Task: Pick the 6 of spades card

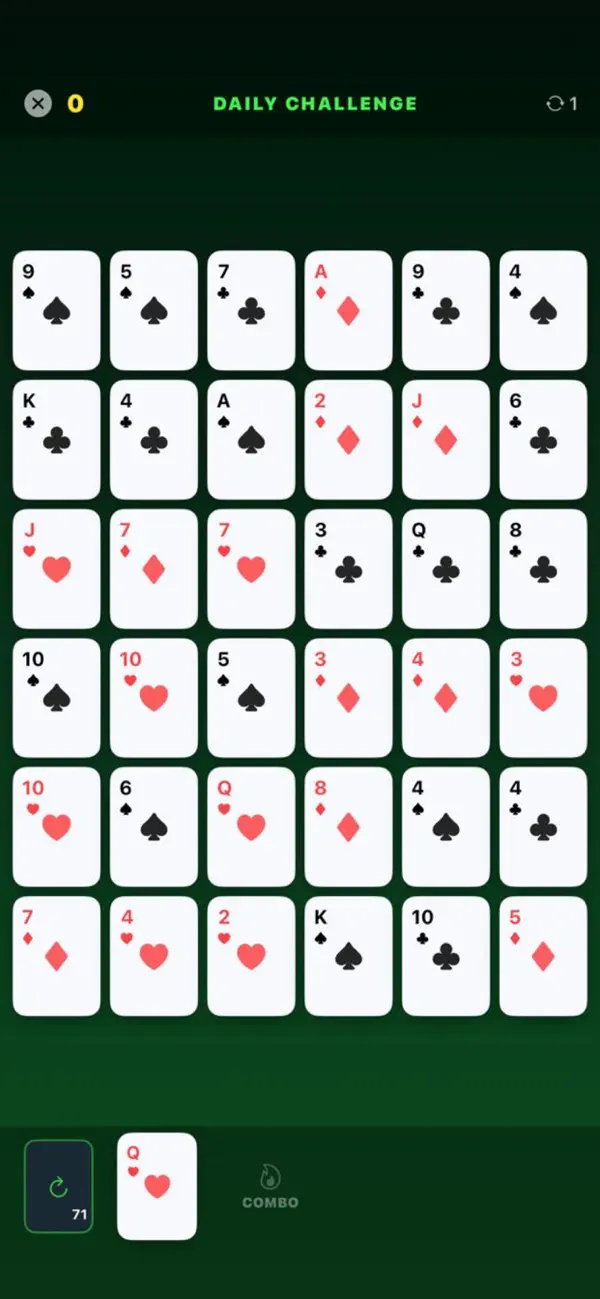Action: point(154,827)
